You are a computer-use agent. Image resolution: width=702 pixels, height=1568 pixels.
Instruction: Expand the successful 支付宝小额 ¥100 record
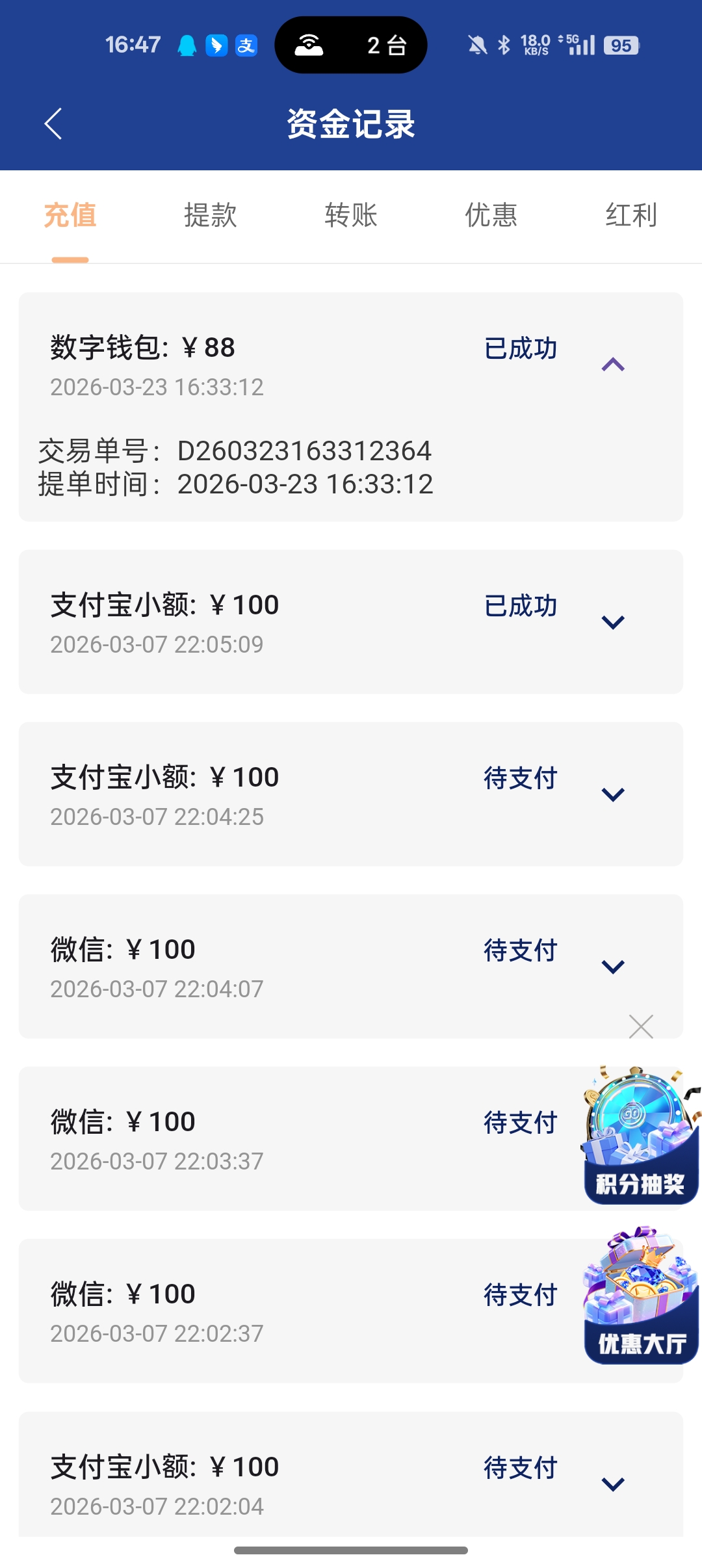point(612,623)
